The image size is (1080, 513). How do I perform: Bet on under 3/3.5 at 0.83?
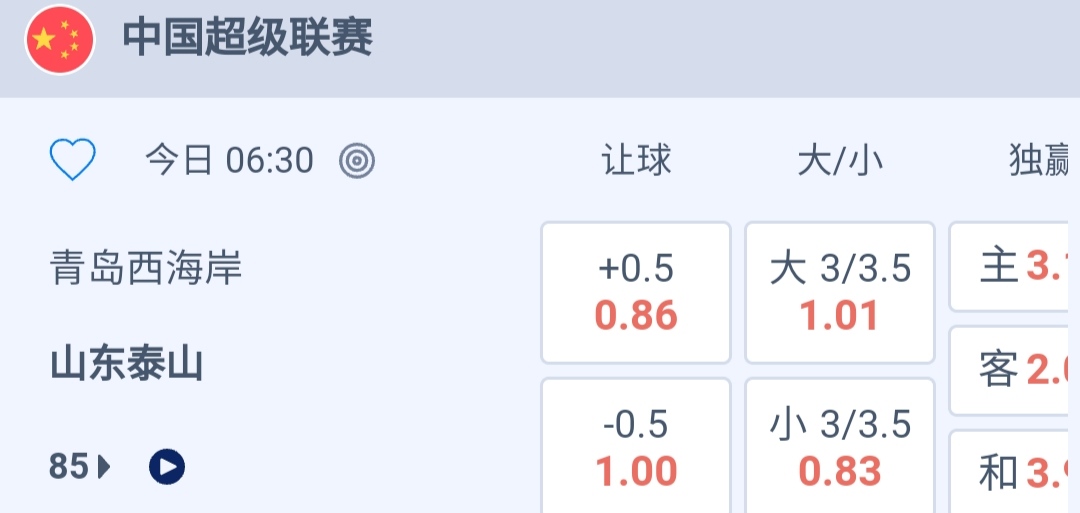(840, 447)
